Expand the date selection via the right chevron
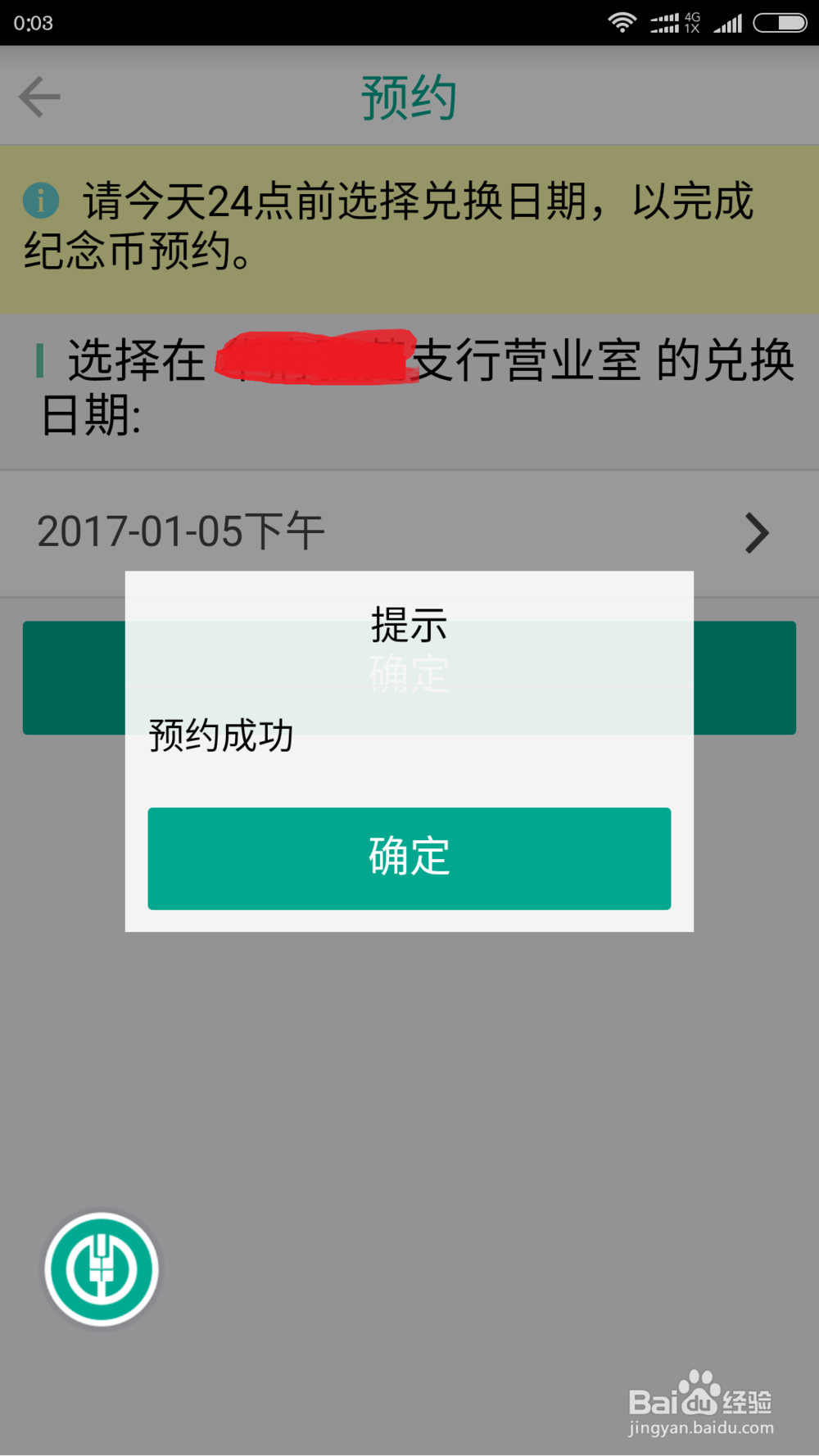The image size is (819, 1456). (x=756, y=533)
